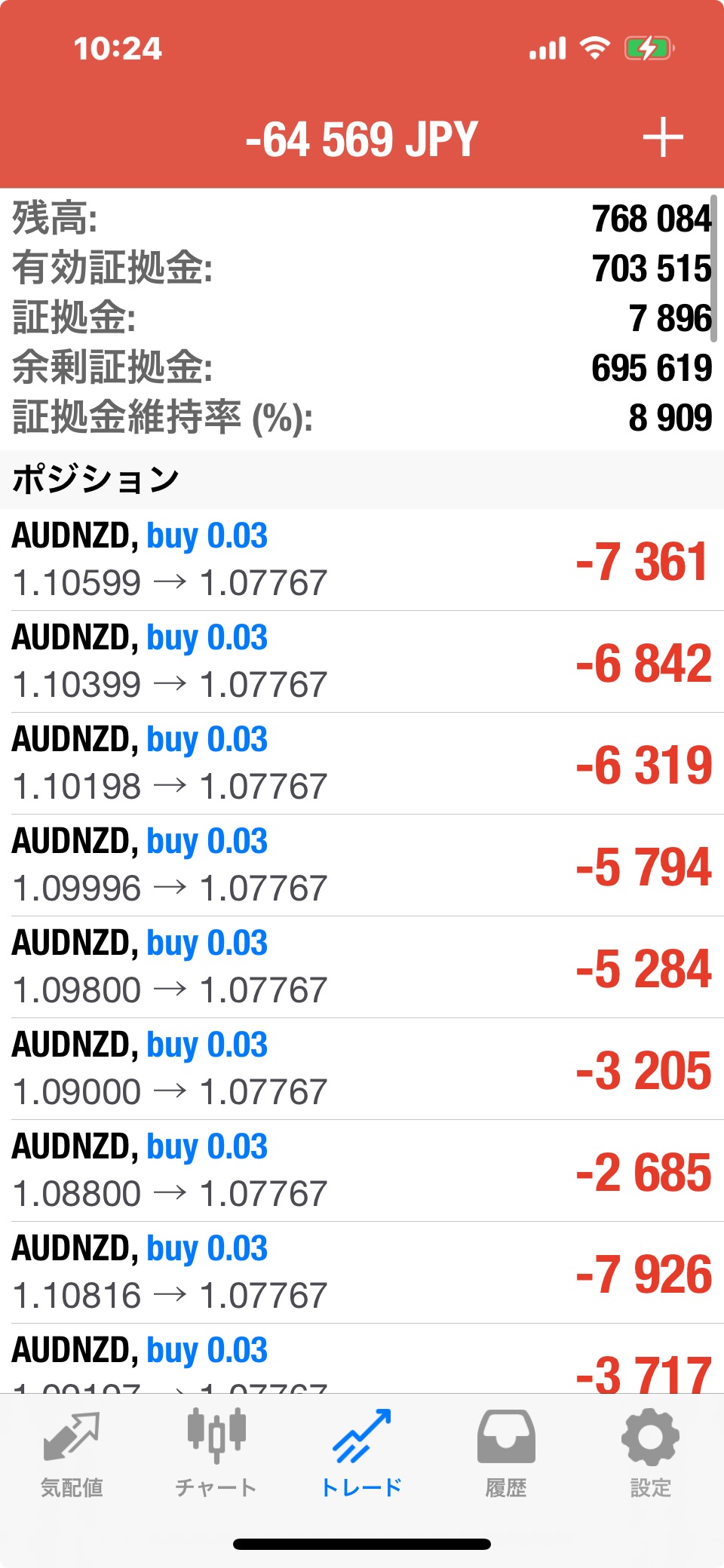
Task: Select the AUDNZD position with -6 842 loss
Action: pyautogui.click(x=362, y=661)
